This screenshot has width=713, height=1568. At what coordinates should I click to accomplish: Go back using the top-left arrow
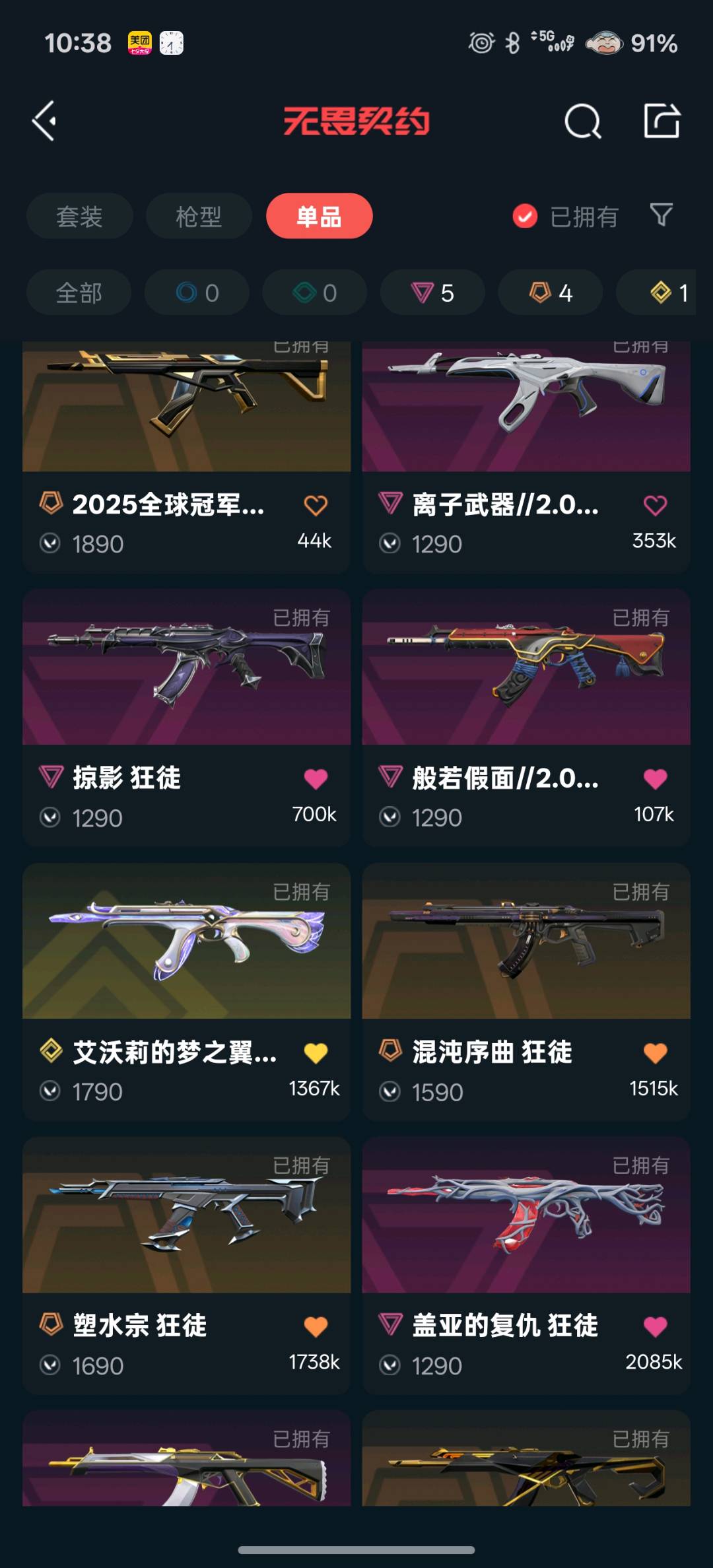[45, 121]
